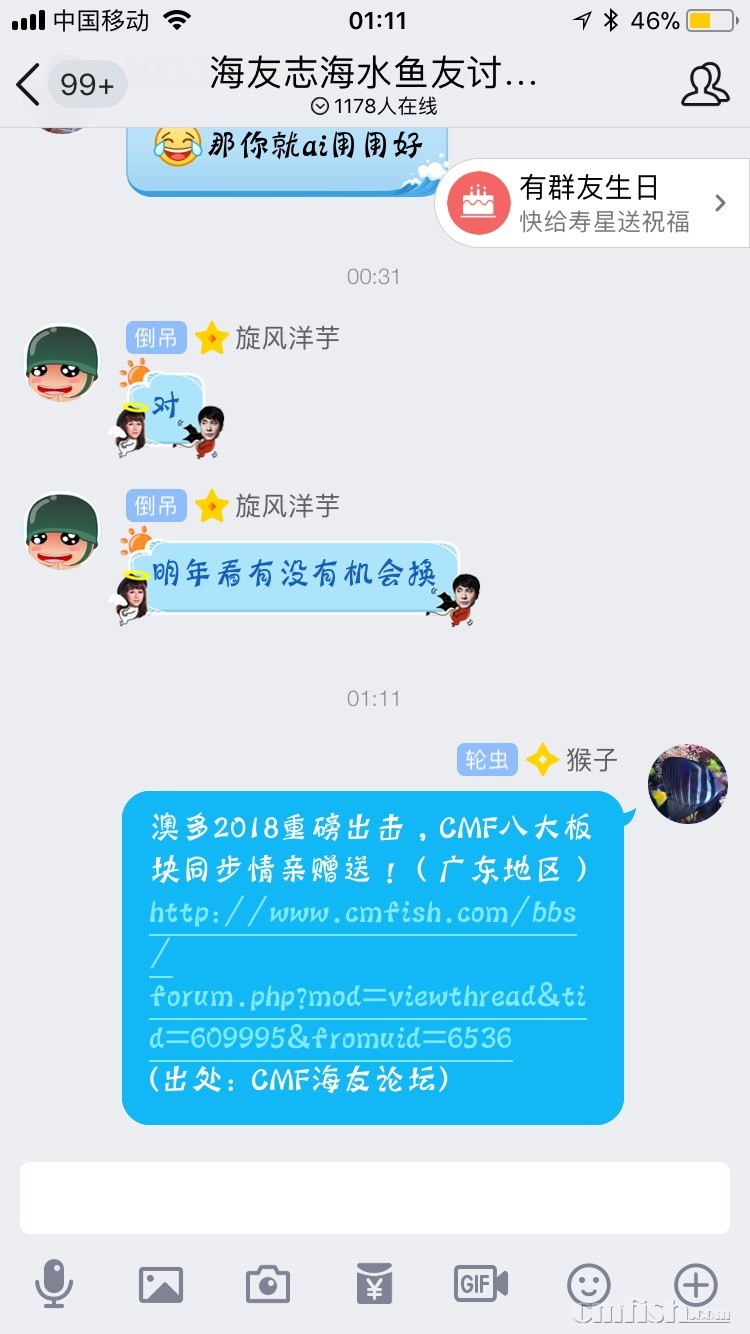Viewport: 750px width, 1334px height.
Task: Open the emoji sticker panel
Action: click(589, 1284)
